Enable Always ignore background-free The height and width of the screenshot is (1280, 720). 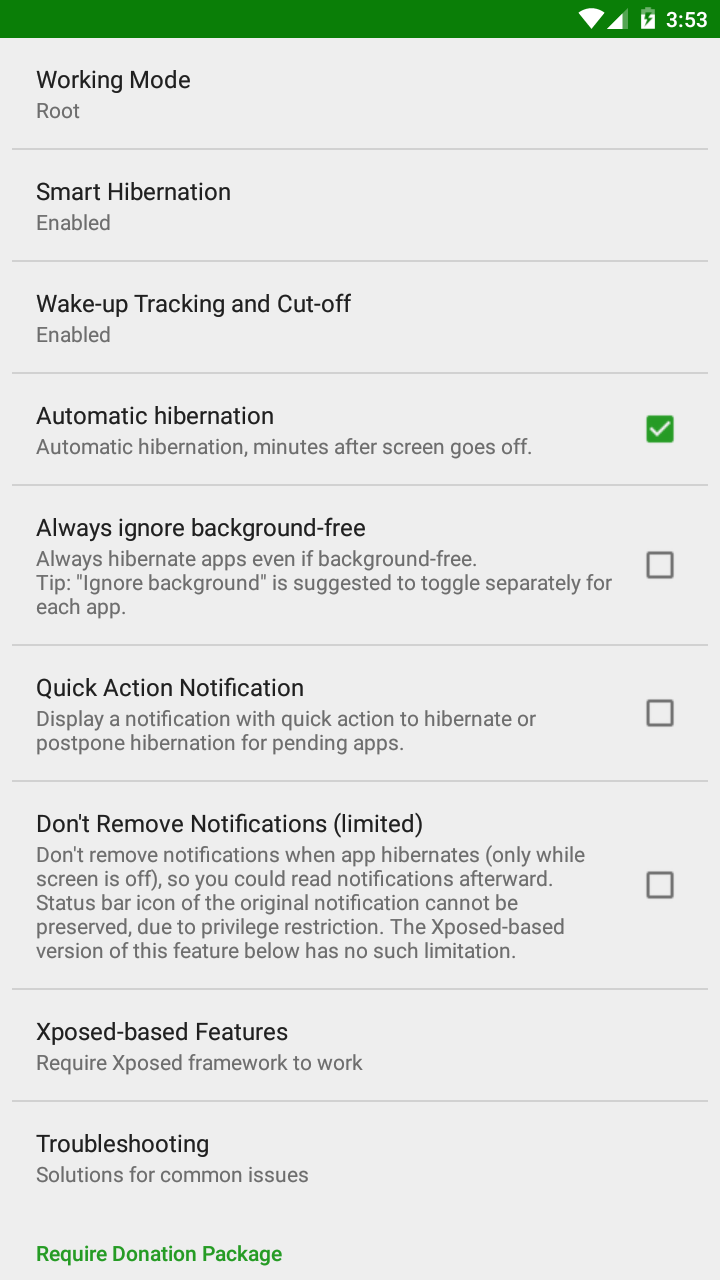pos(659,565)
